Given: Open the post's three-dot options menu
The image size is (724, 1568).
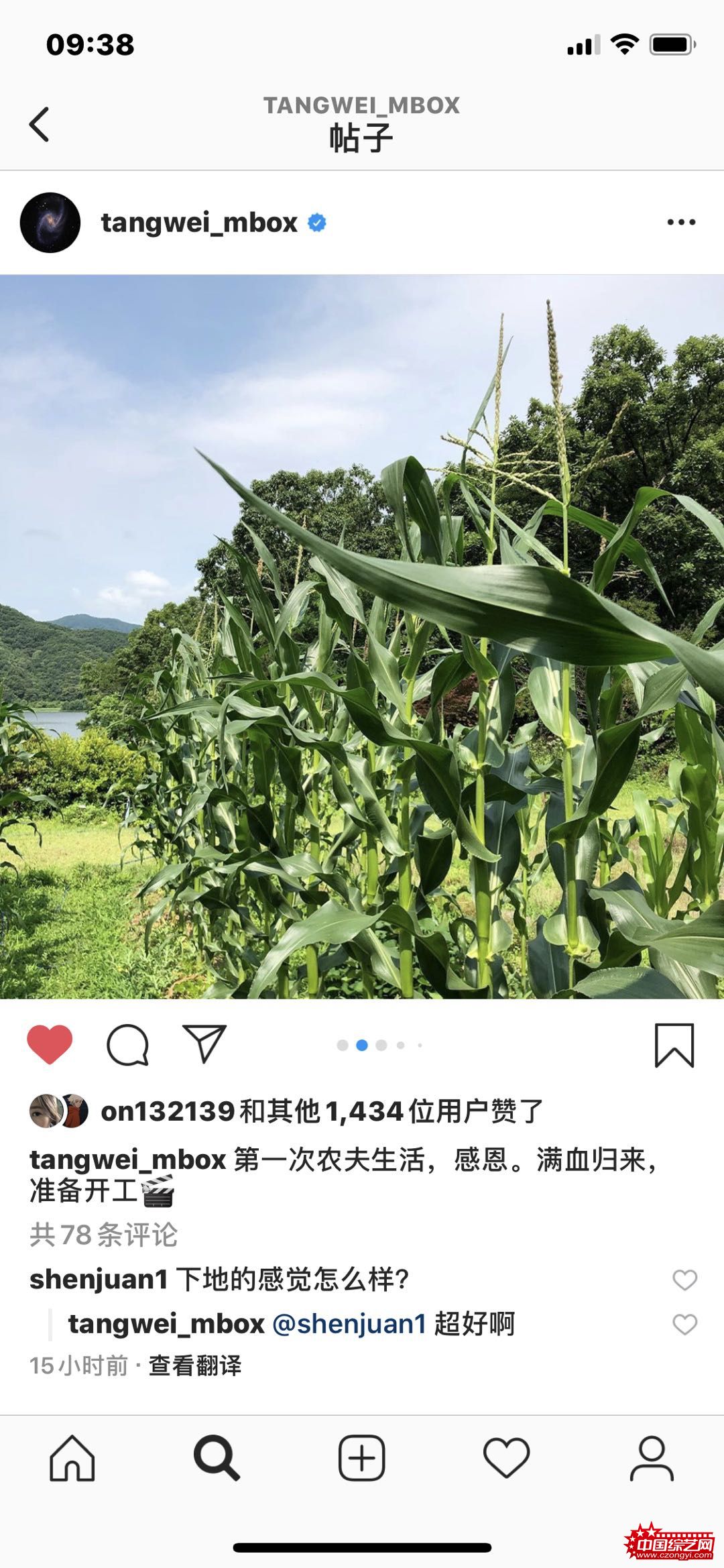Looking at the screenshot, I should (681, 223).
